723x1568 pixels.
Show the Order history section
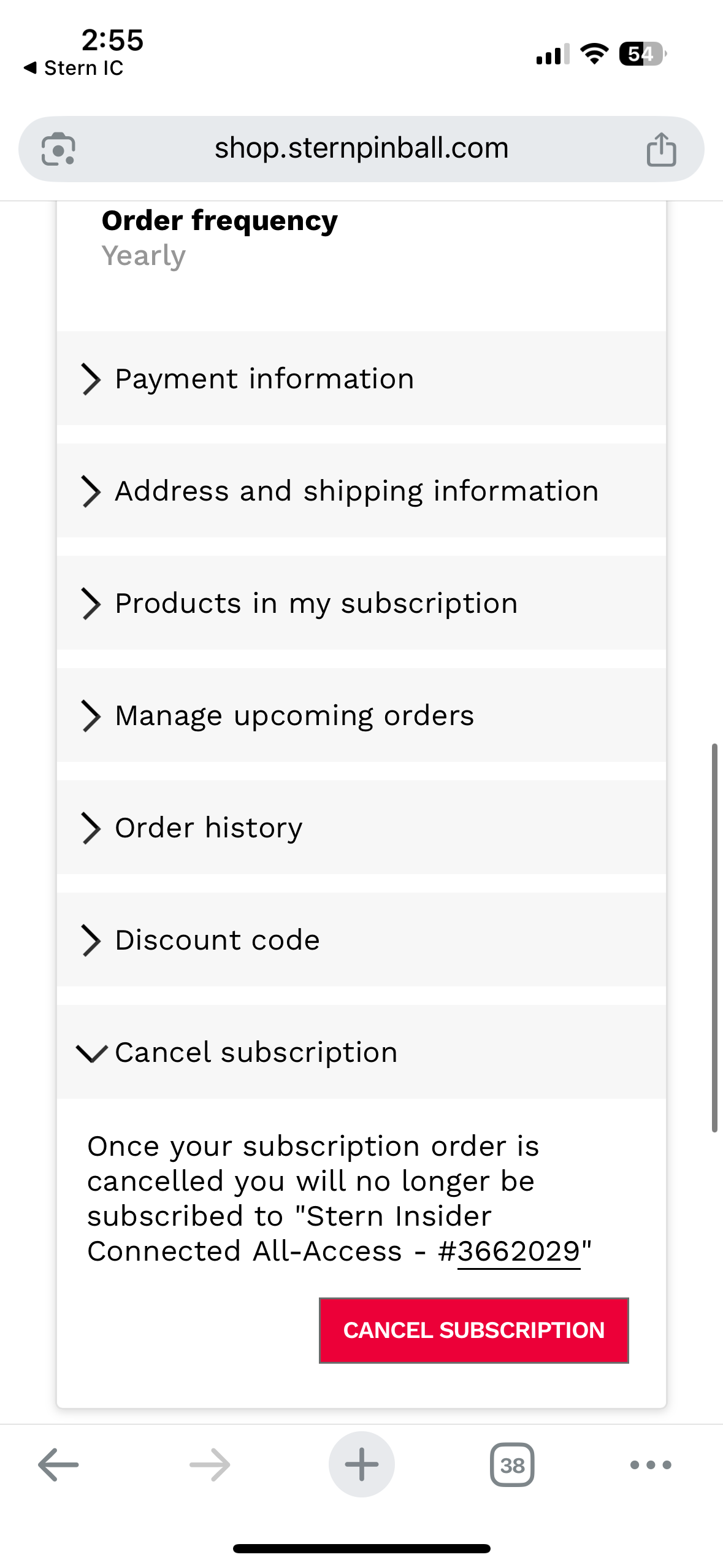(x=361, y=828)
